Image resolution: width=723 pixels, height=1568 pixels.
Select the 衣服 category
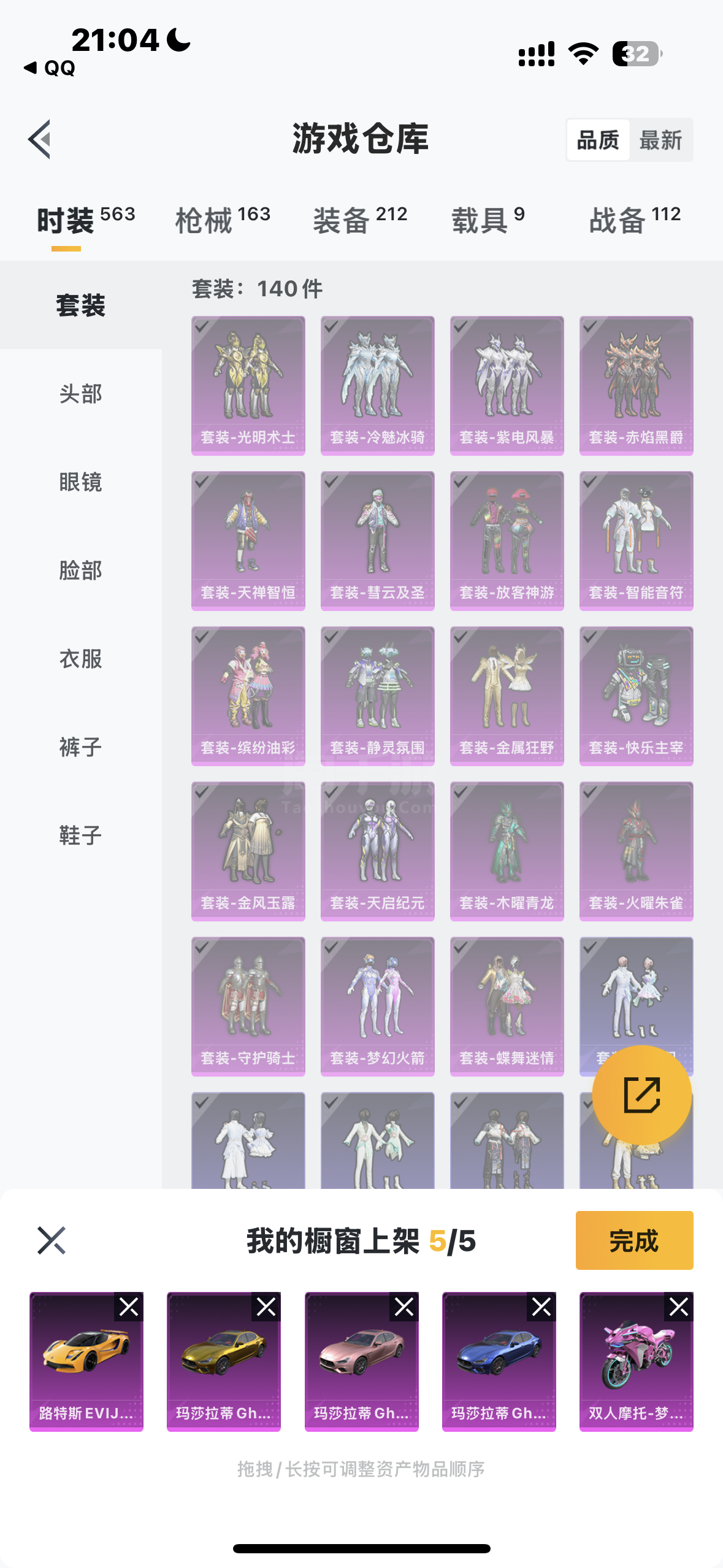(81, 659)
